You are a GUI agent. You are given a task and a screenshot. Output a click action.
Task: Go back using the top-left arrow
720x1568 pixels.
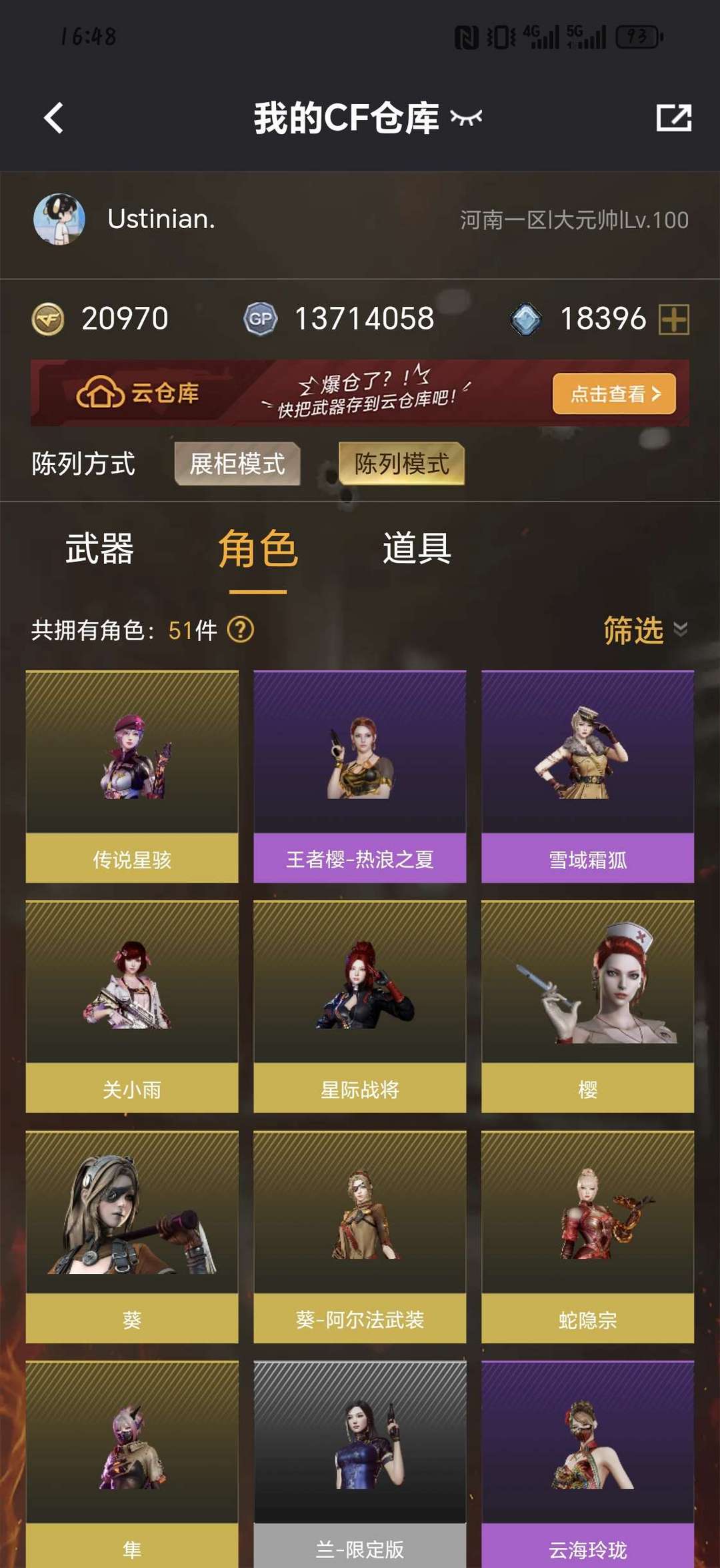(x=53, y=118)
